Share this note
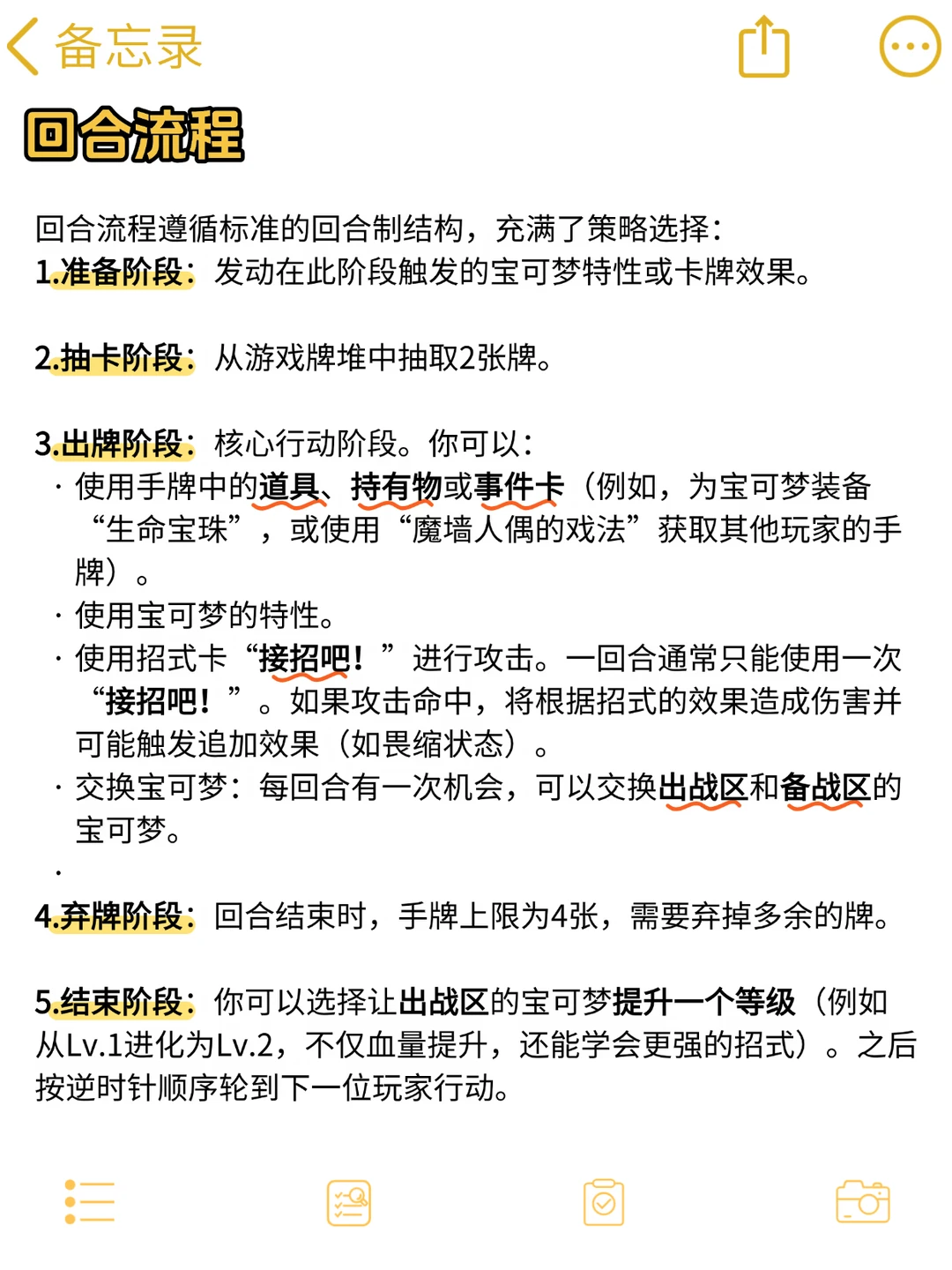The height and width of the screenshot is (1270, 952). [x=763, y=46]
